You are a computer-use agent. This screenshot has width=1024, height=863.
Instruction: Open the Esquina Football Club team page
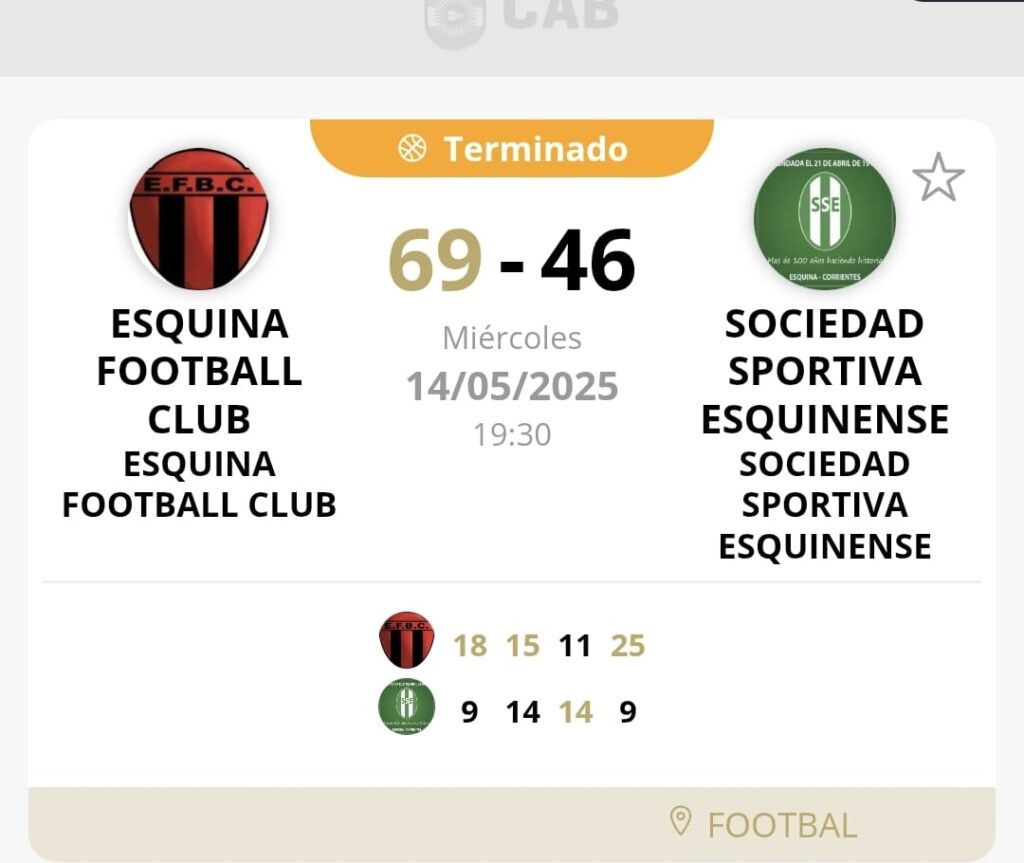199,220
